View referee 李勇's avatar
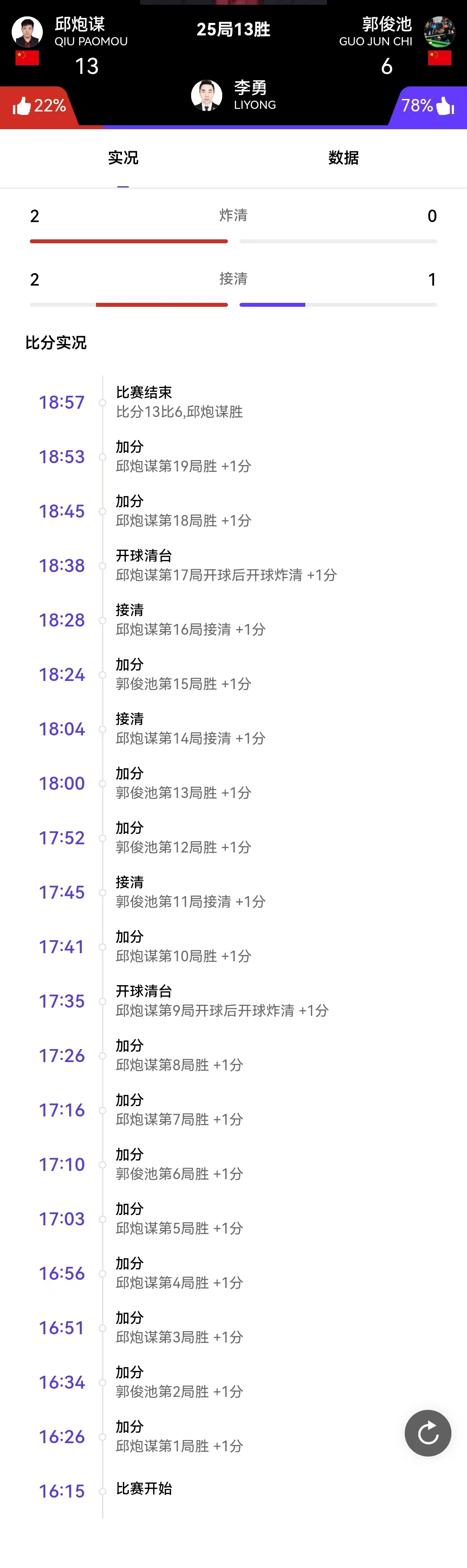The height and width of the screenshot is (1568, 467). [x=206, y=95]
